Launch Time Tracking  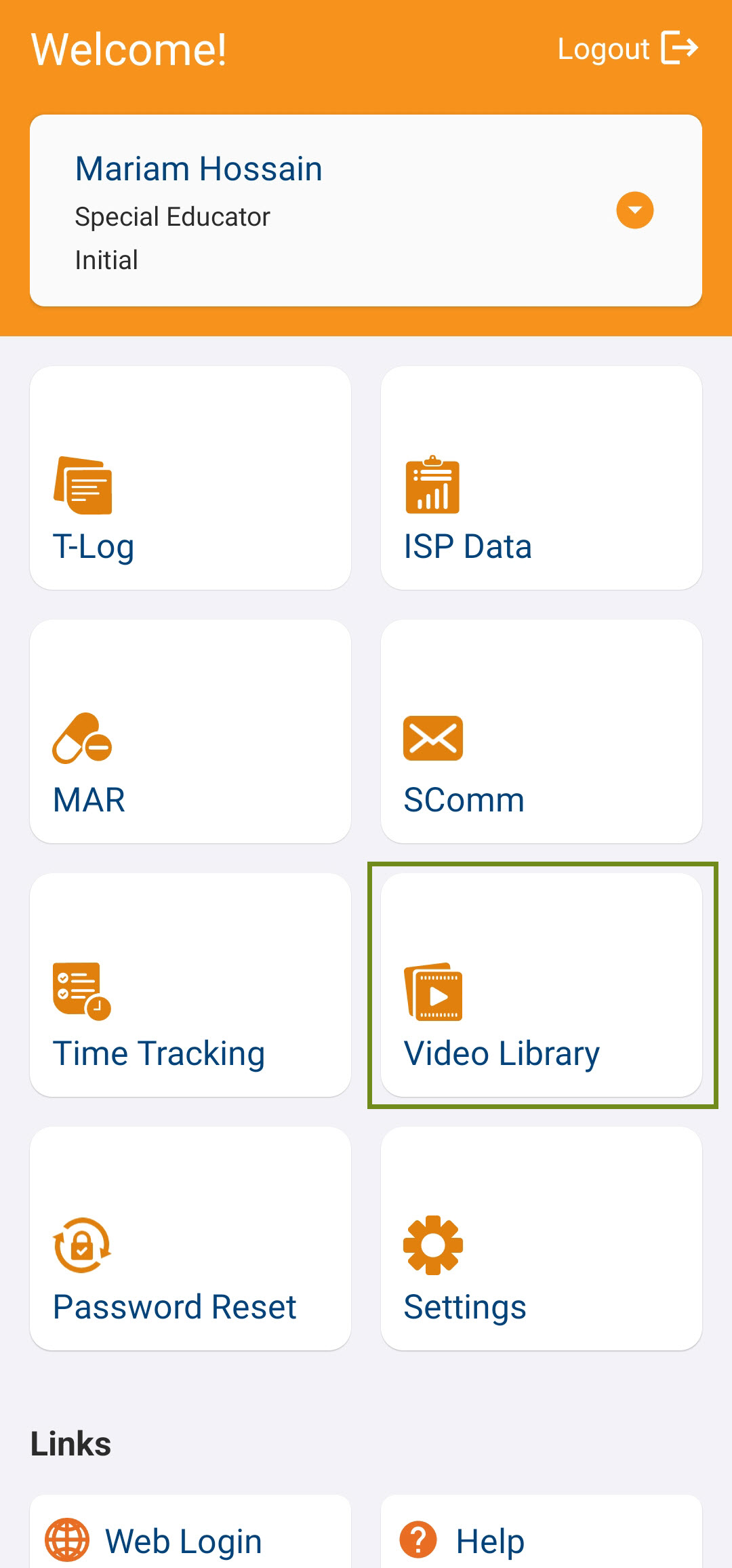point(190,985)
